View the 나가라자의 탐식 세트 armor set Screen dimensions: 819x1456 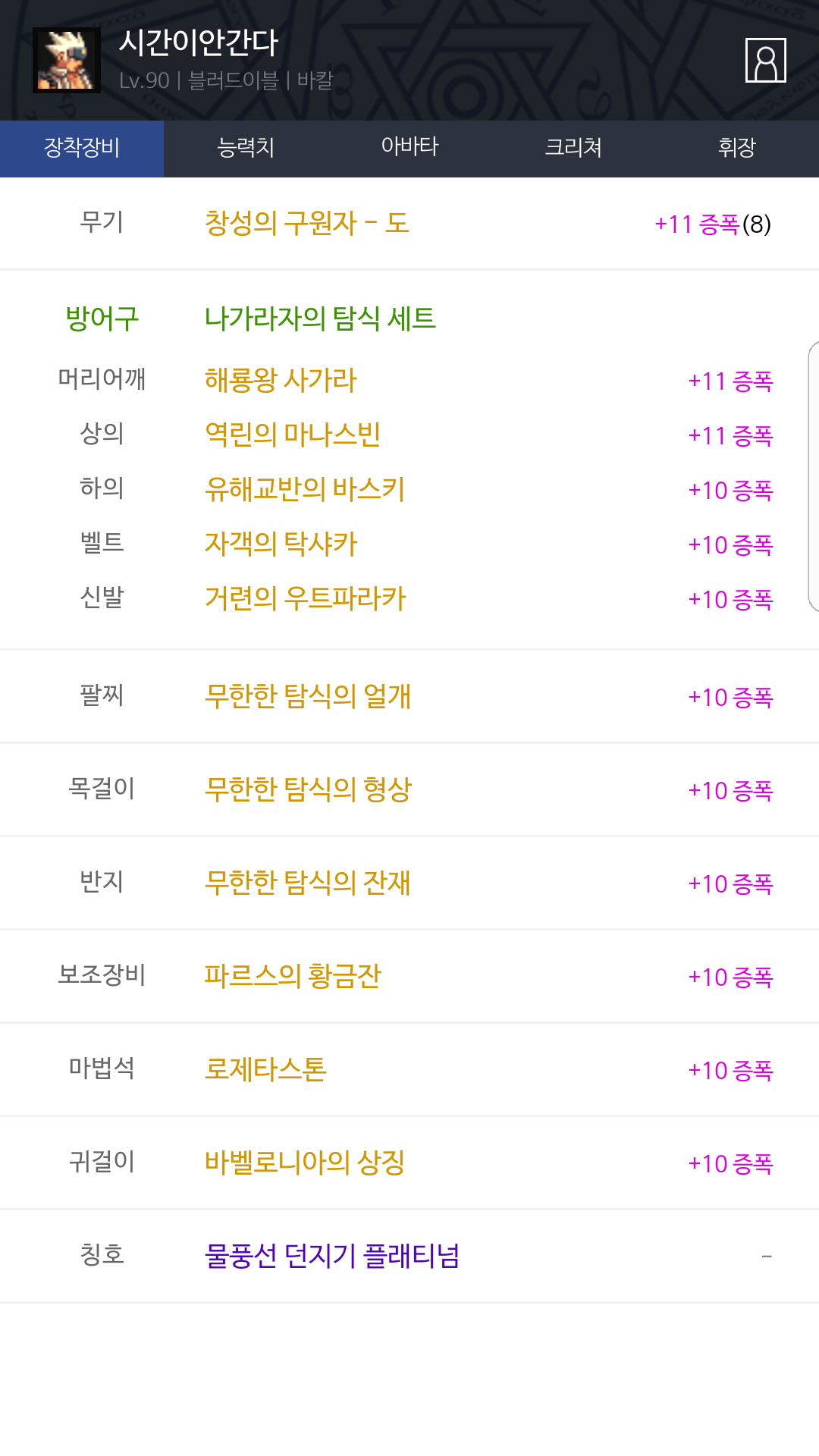point(320,318)
